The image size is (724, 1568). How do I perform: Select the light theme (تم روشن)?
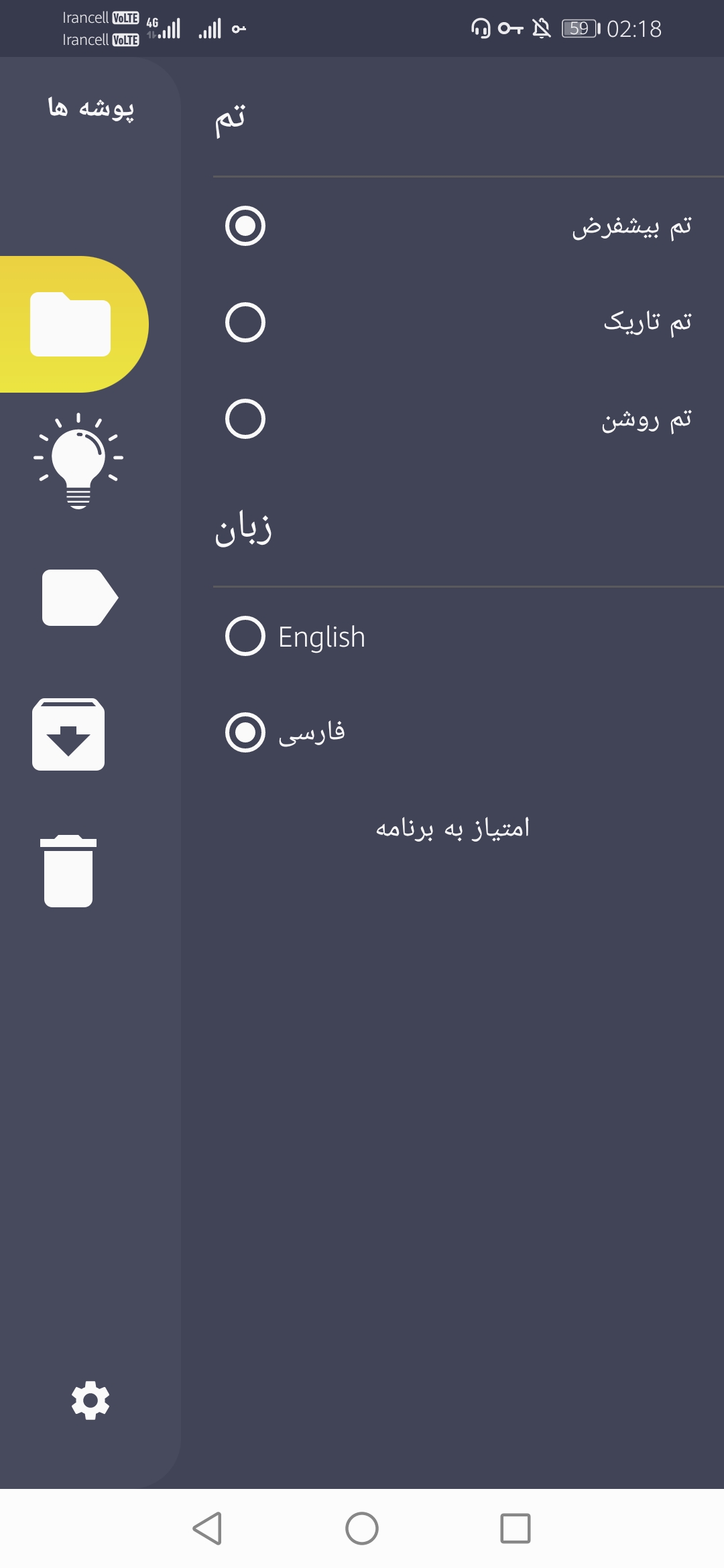245,419
